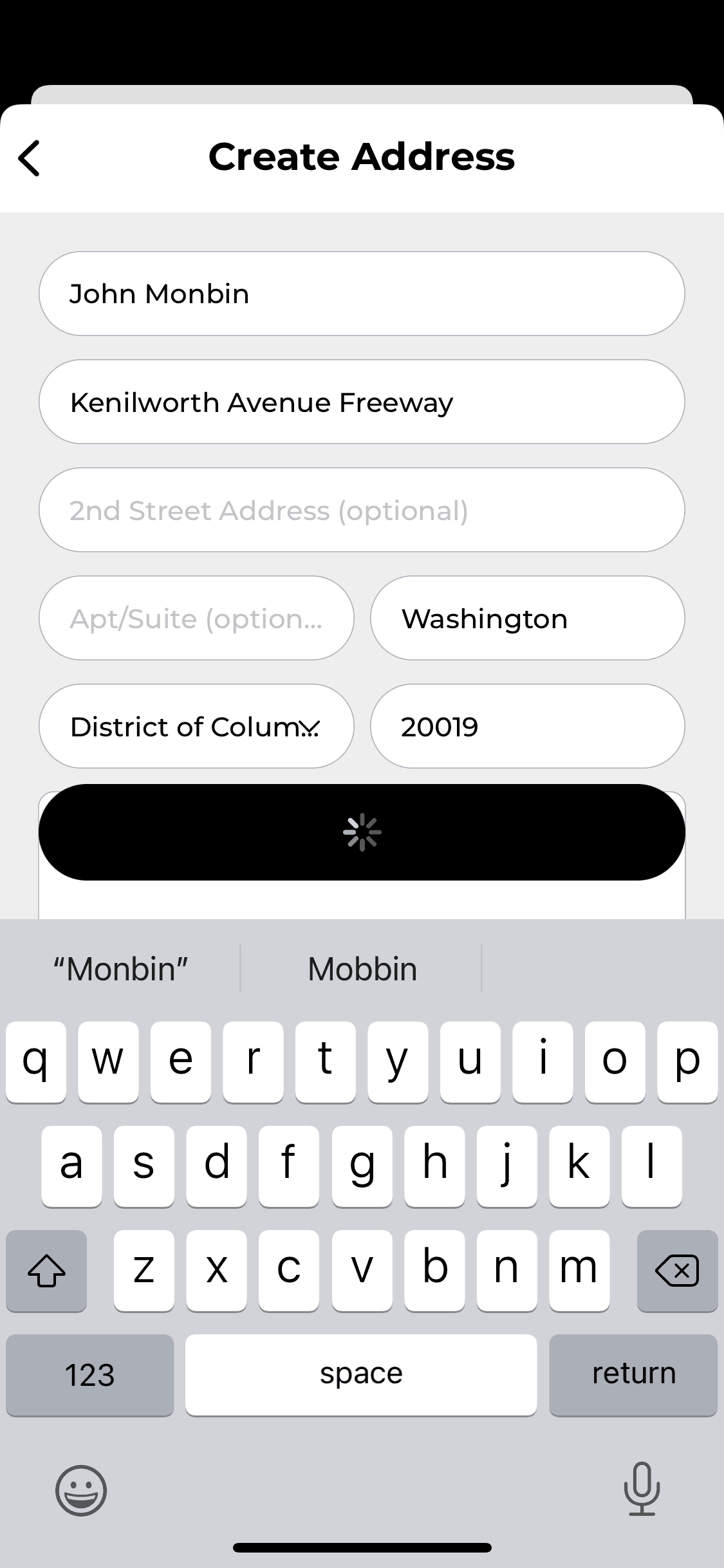Open the emoji keyboard
The width and height of the screenshot is (724, 1568).
click(x=81, y=1490)
